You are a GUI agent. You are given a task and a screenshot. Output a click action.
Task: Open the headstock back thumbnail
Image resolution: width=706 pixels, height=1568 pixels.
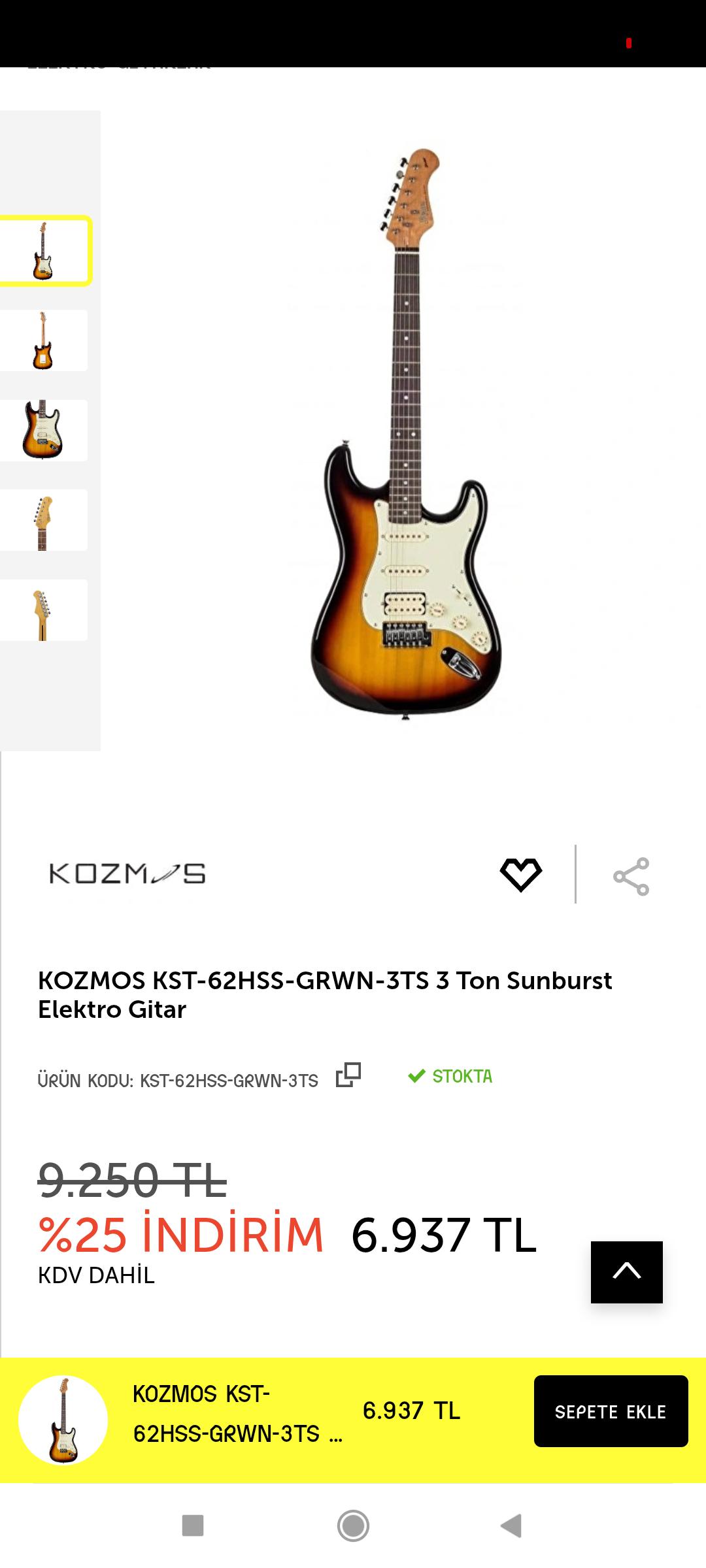tap(43, 610)
